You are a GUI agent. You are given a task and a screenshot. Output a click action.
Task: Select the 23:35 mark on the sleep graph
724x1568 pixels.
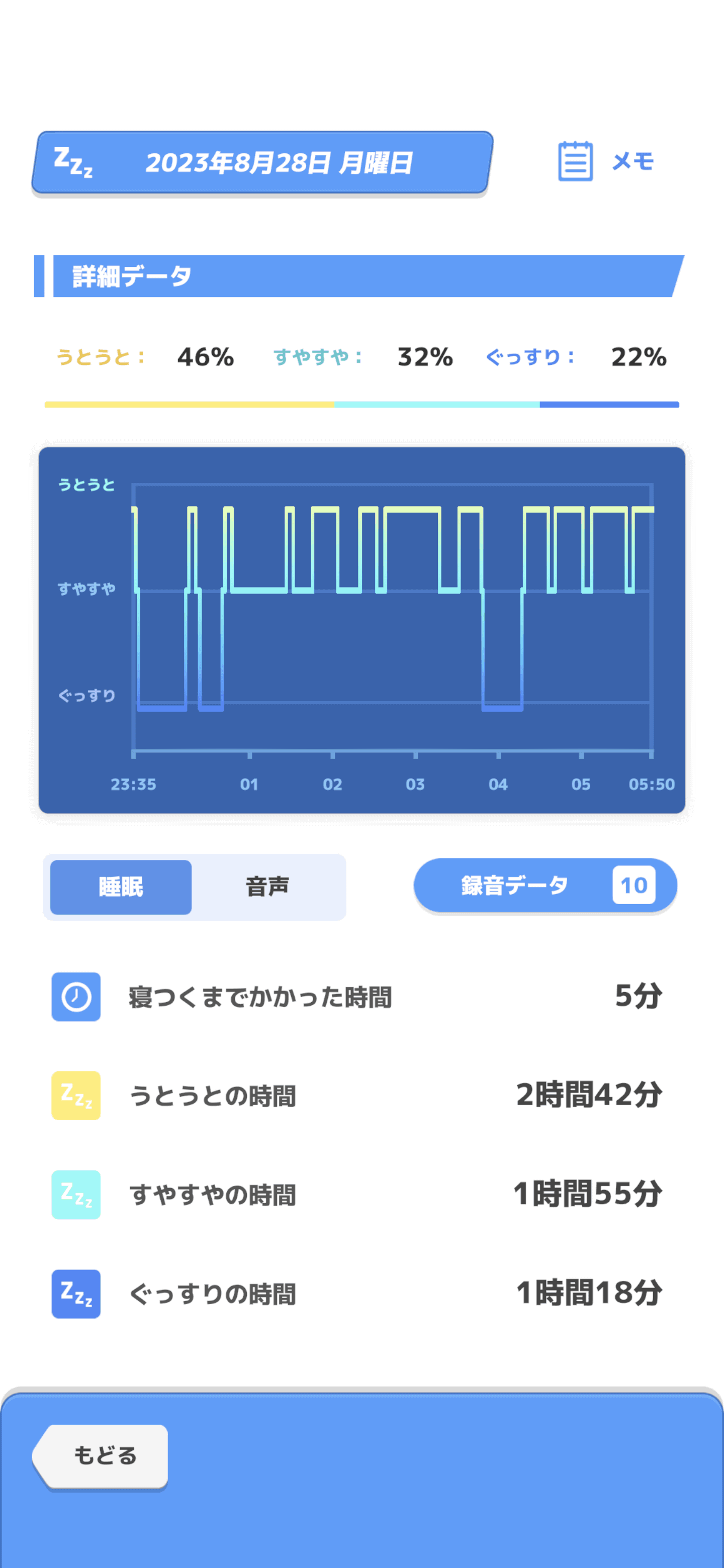click(x=133, y=784)
